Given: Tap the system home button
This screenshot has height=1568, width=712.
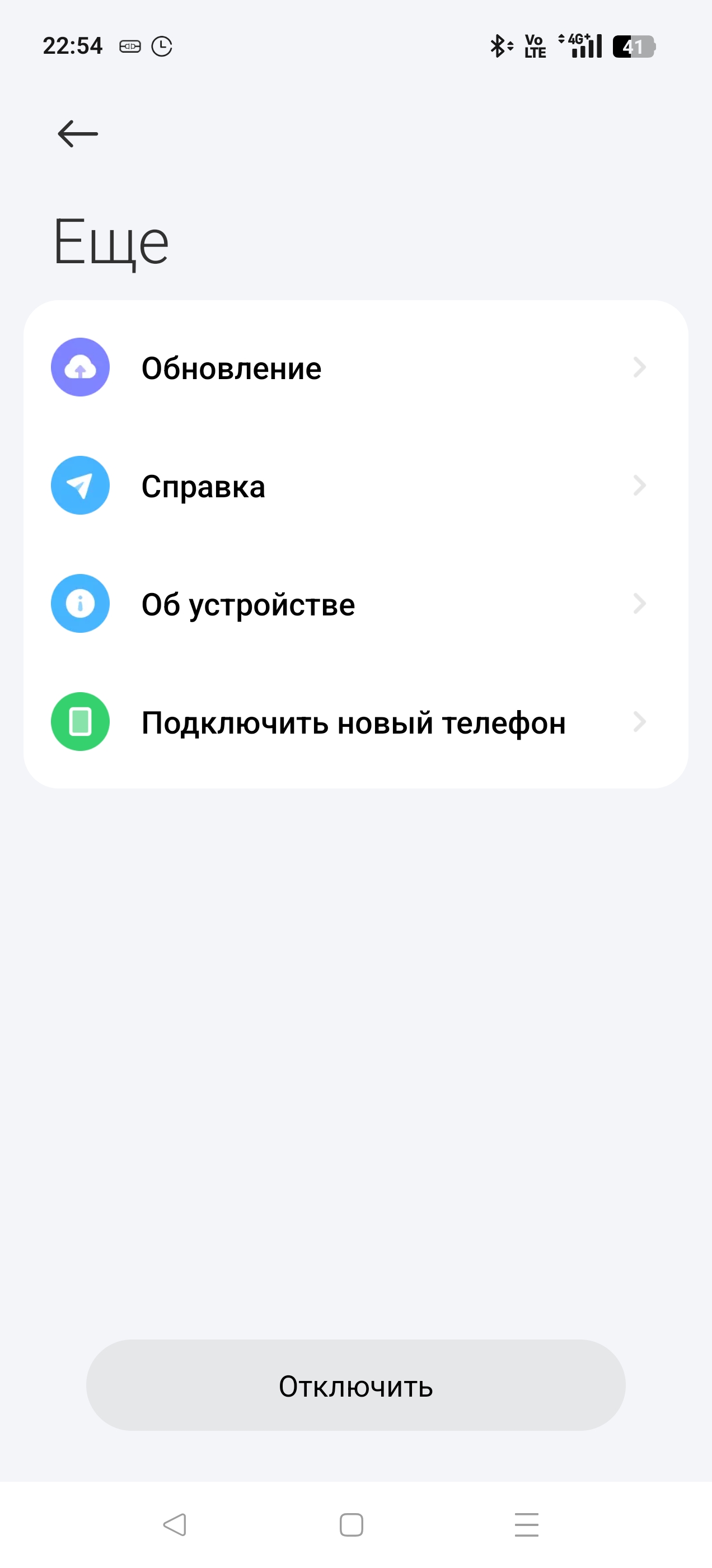Looking at the screenshot, I should 351,1525.
